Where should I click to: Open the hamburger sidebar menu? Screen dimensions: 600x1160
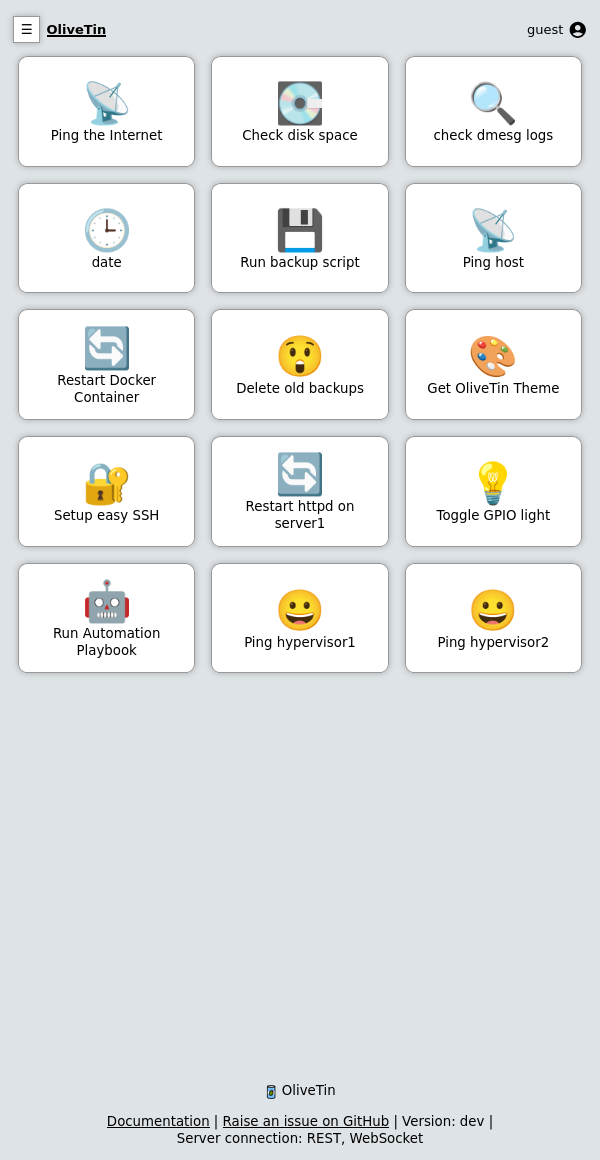point(26,29)
